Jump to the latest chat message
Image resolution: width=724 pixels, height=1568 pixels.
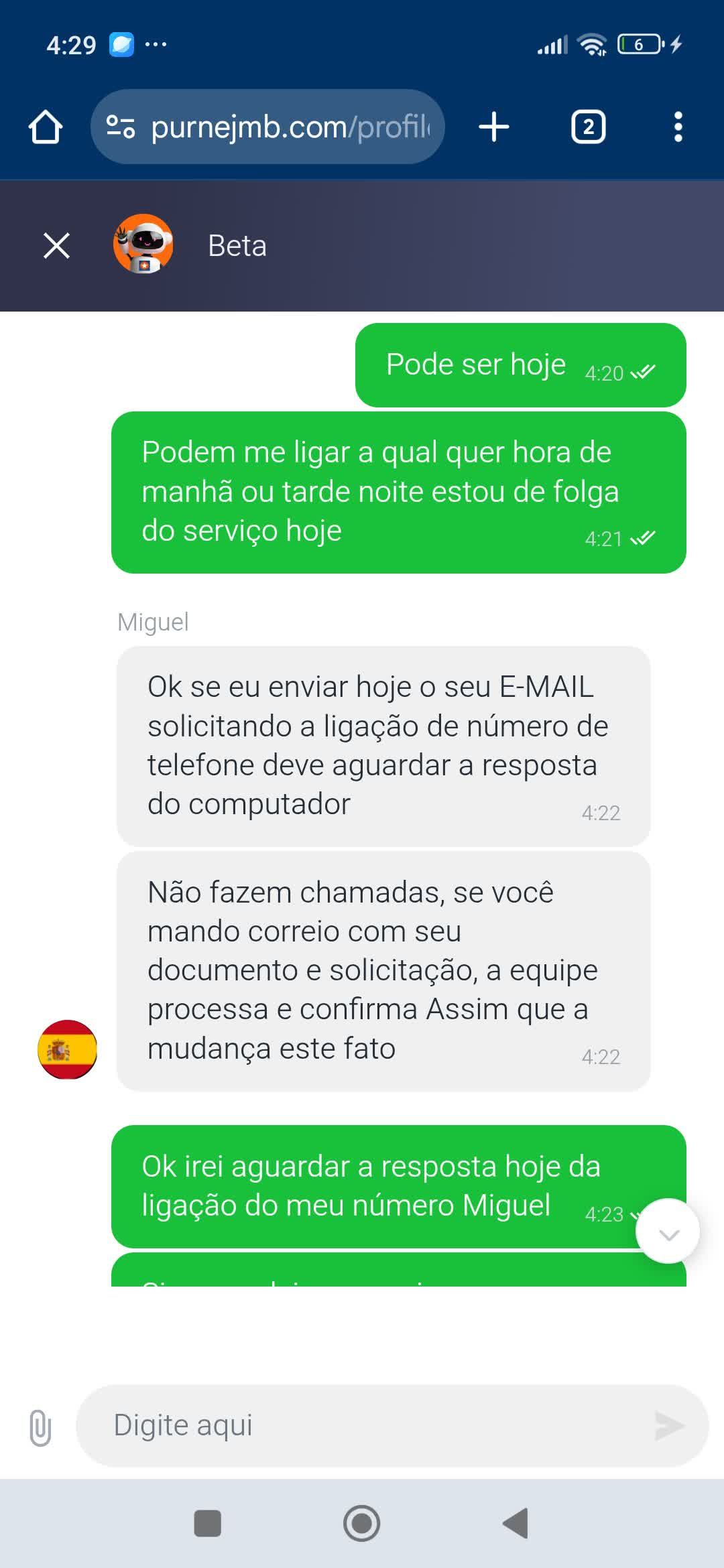(x=668, y=1231)
